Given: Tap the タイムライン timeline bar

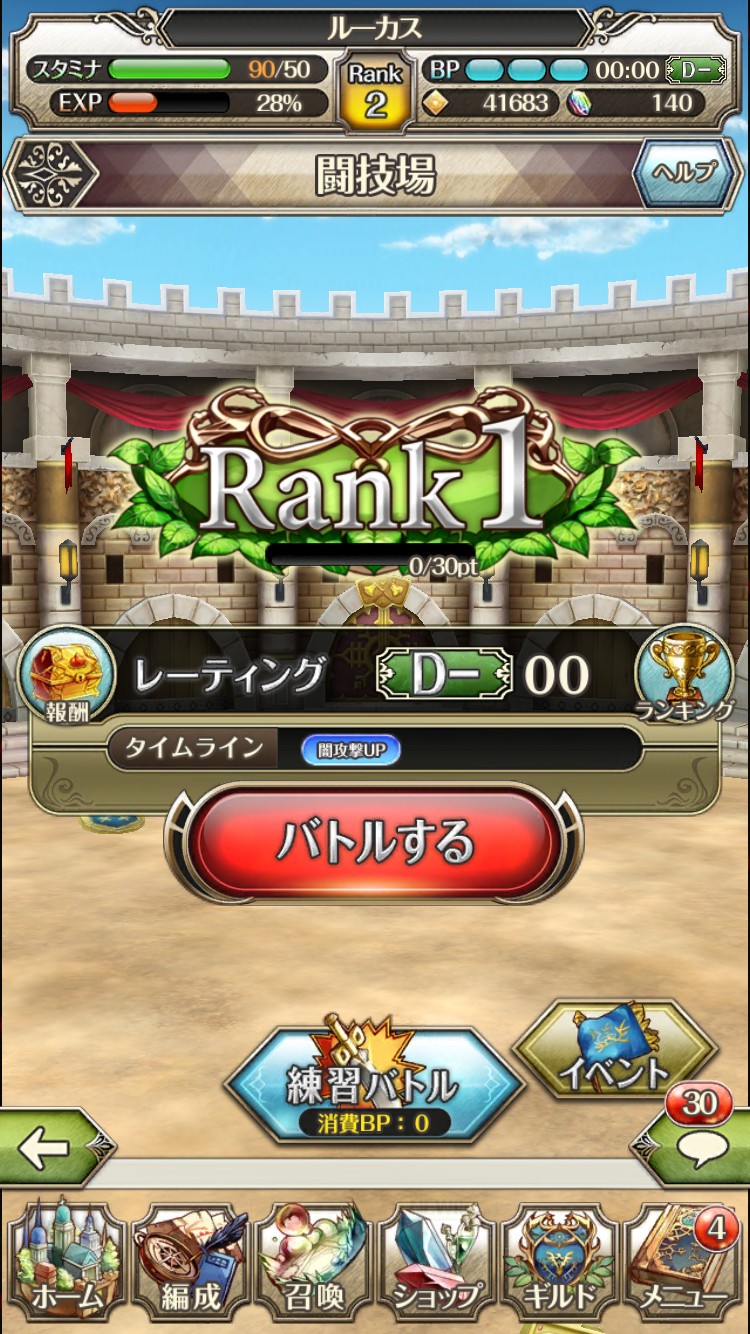Looking at the screenshot, I should tap(375, 749).
